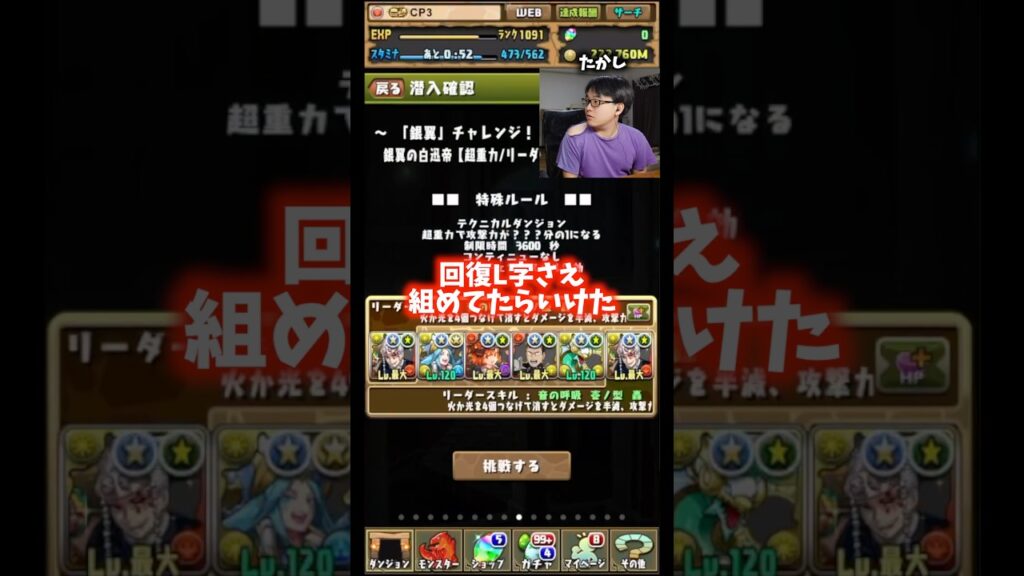
Task: Switch to the ダンジョン tab
Action: tap(390, 549)
